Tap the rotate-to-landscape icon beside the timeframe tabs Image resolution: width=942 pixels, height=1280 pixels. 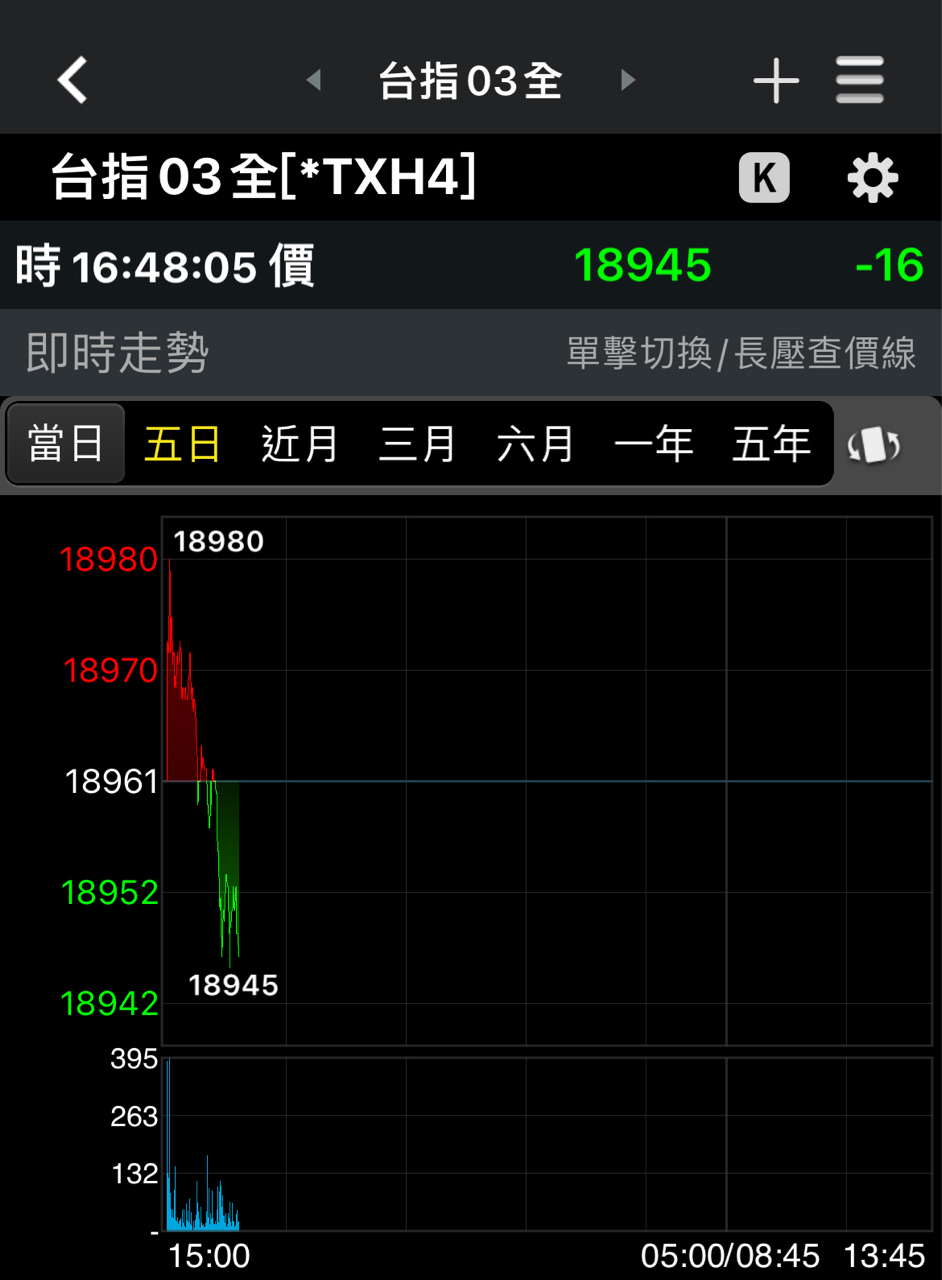872,443
